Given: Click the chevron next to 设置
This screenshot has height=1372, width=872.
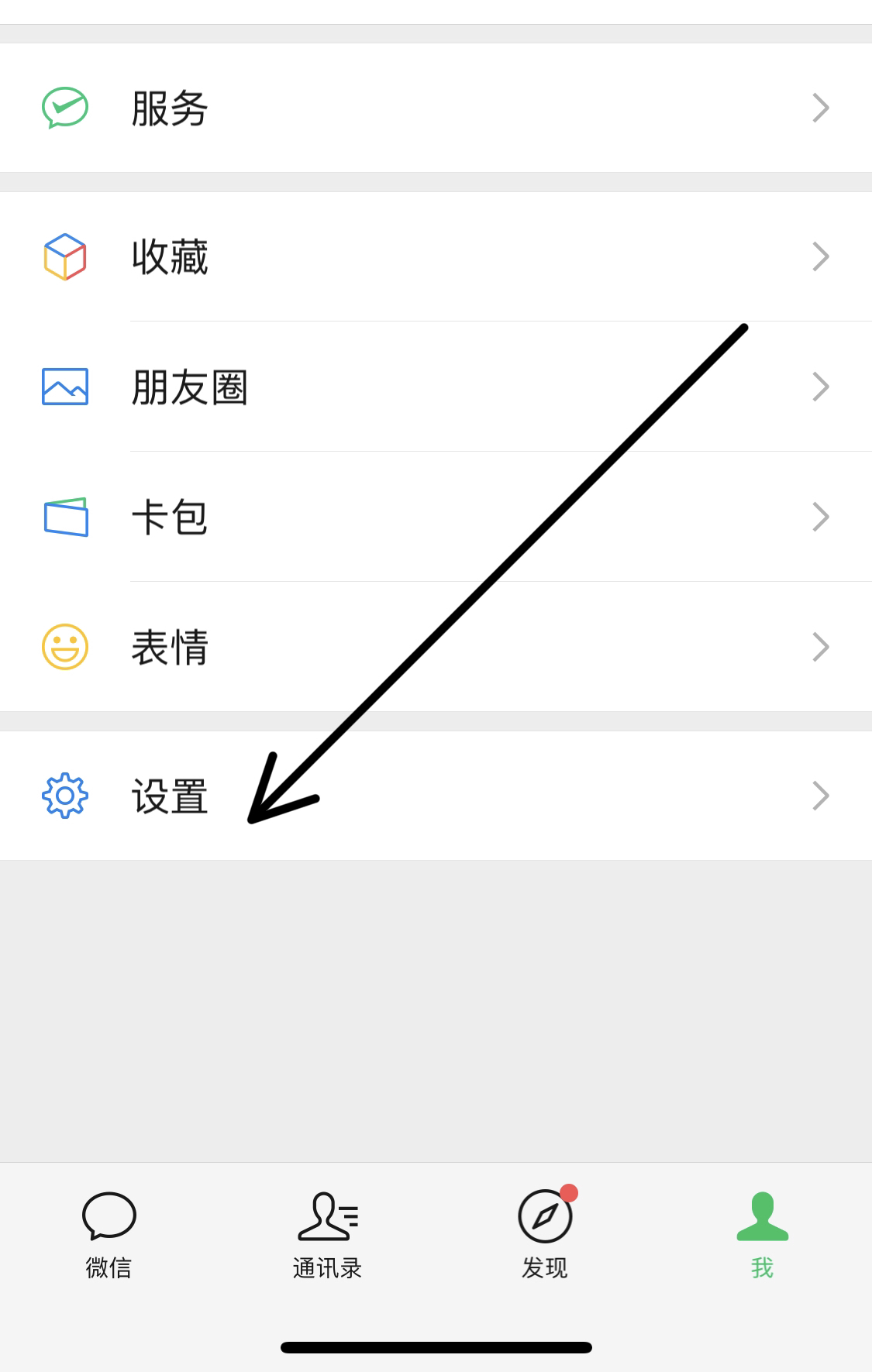Looking at the screenshot, I should point(821,796).
